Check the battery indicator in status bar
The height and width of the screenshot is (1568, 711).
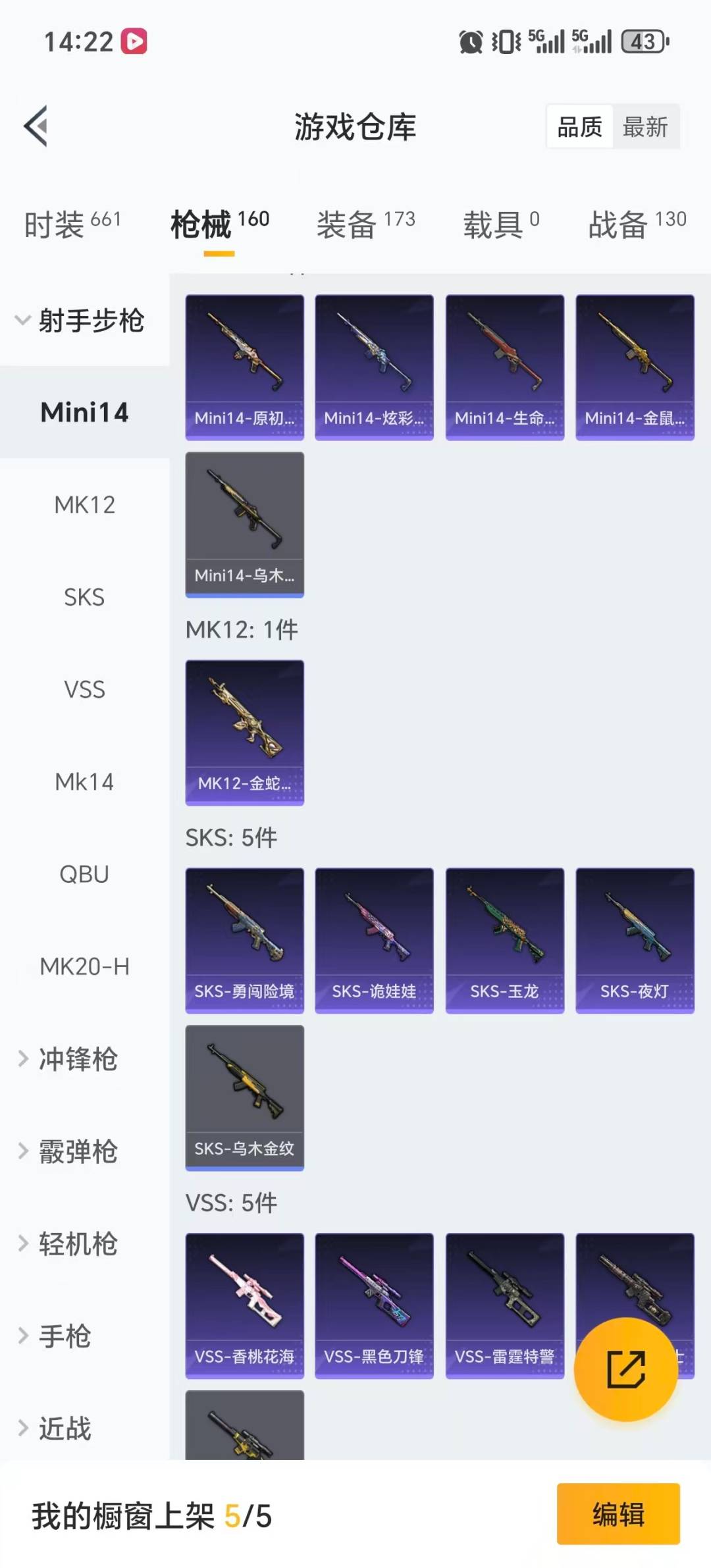[x=642, y=41]
